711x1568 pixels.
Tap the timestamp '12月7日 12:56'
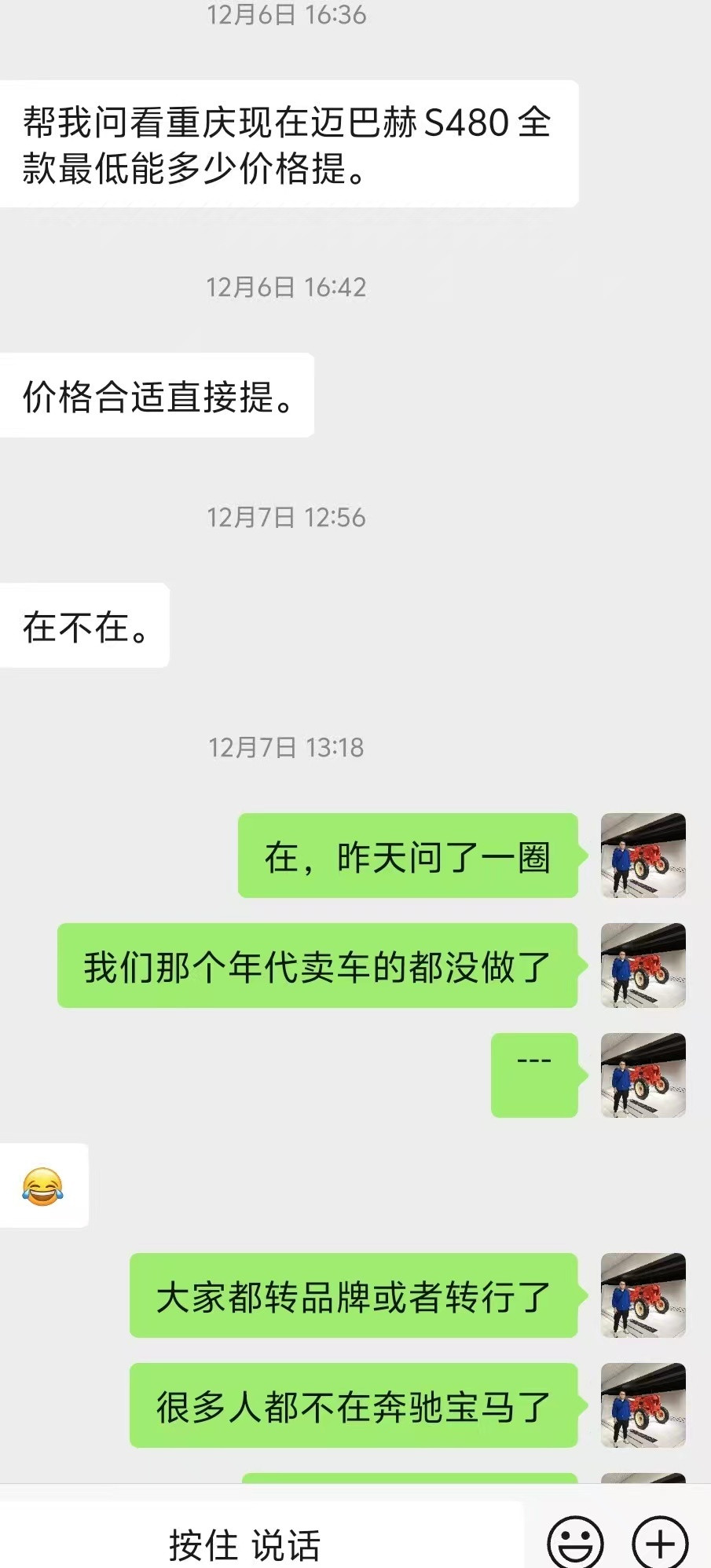coord(287,518)
